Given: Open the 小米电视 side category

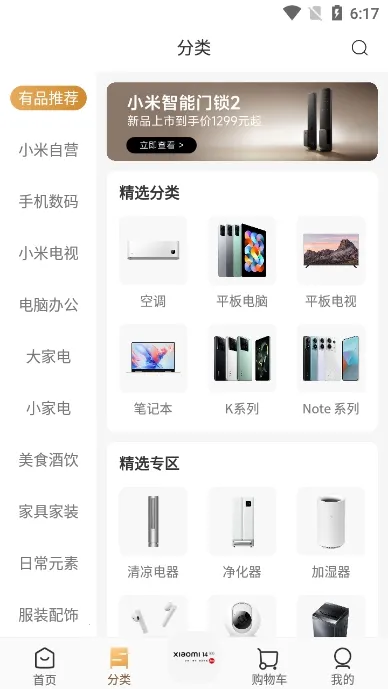Looking at the screenshot, I should coord(48,253).
